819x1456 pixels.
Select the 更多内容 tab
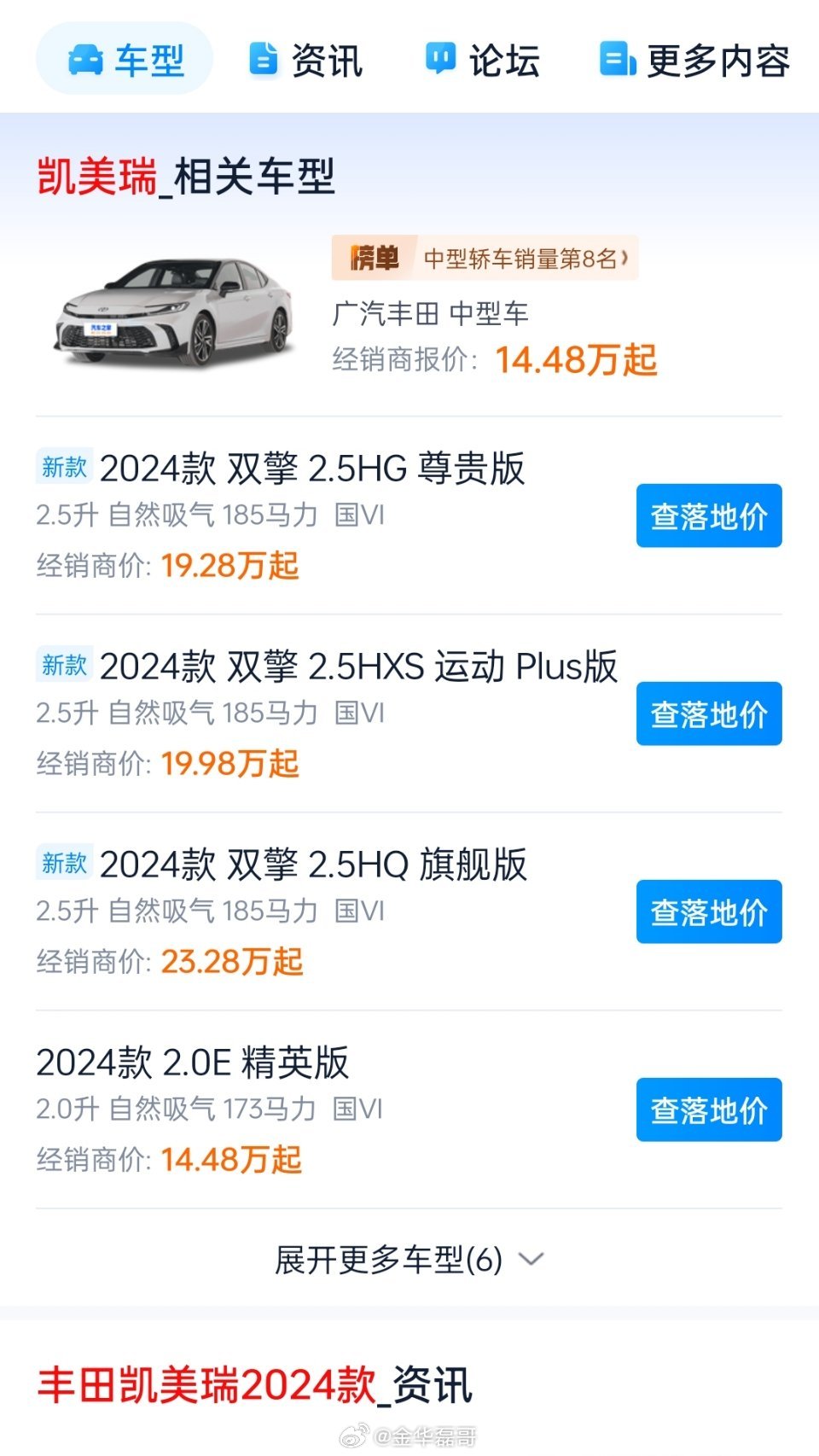click(694, 61)
